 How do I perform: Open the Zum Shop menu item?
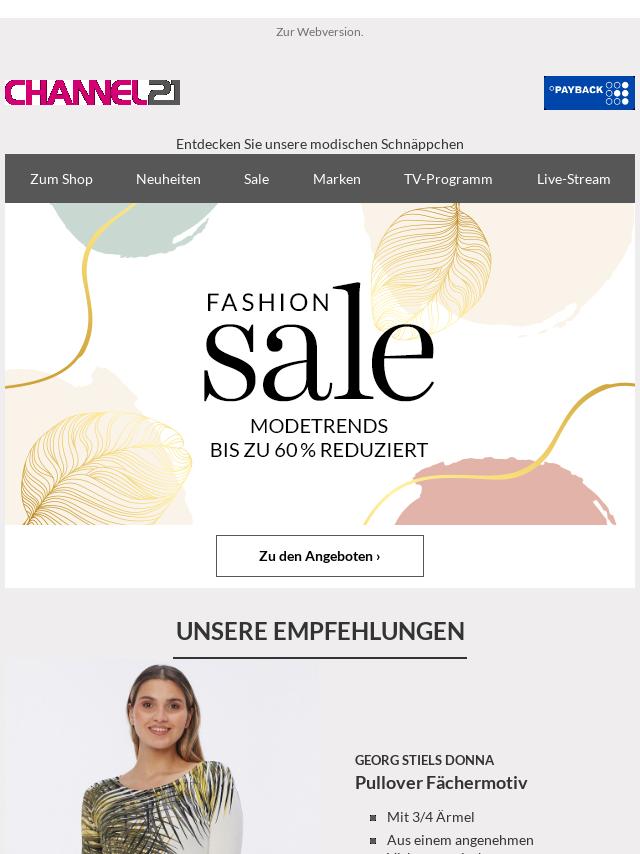coord(61,179)
